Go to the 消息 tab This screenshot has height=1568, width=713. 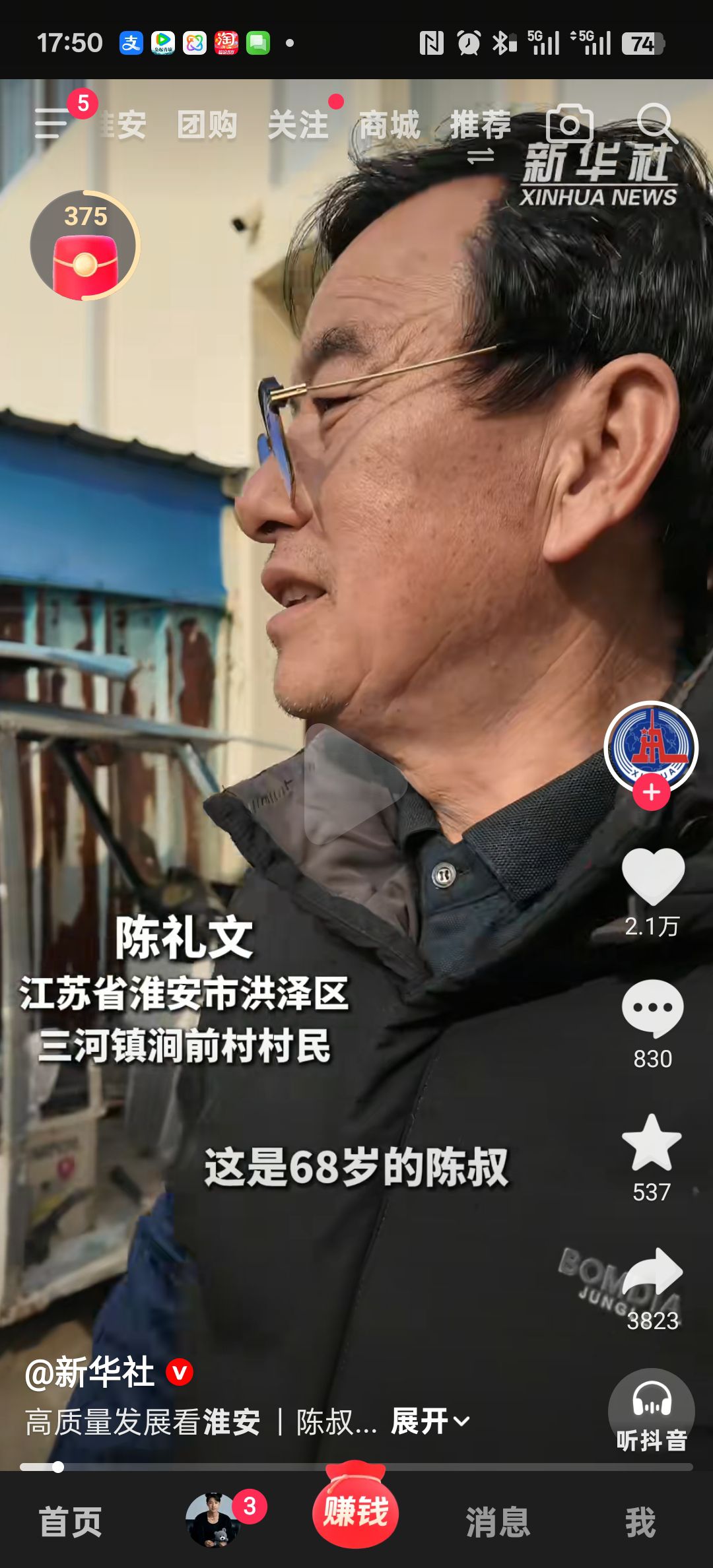pyautogui.click(x=498, y=1522)
